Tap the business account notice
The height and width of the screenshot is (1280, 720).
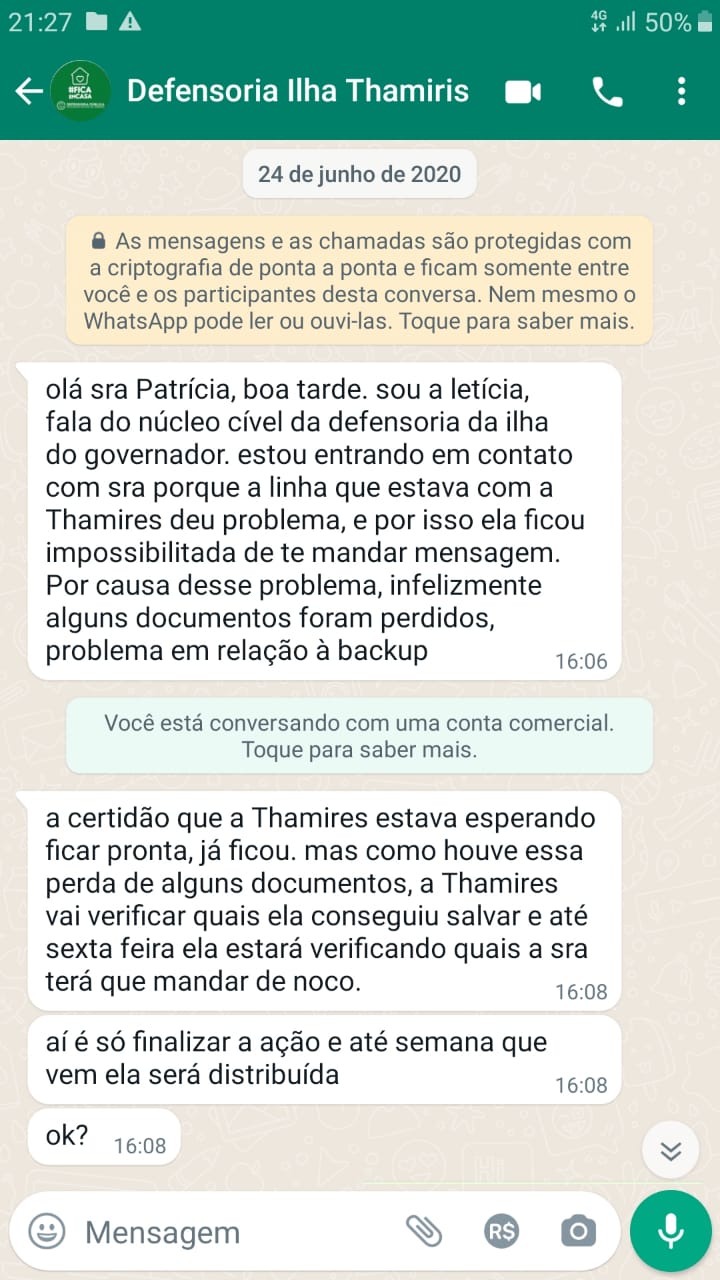360,735
